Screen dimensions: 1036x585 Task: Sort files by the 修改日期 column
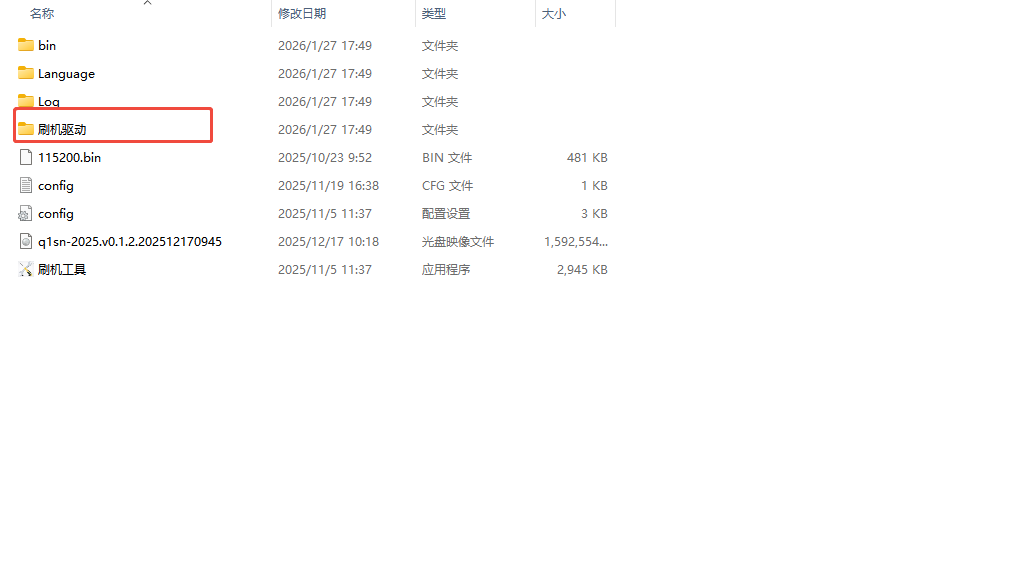302,14
